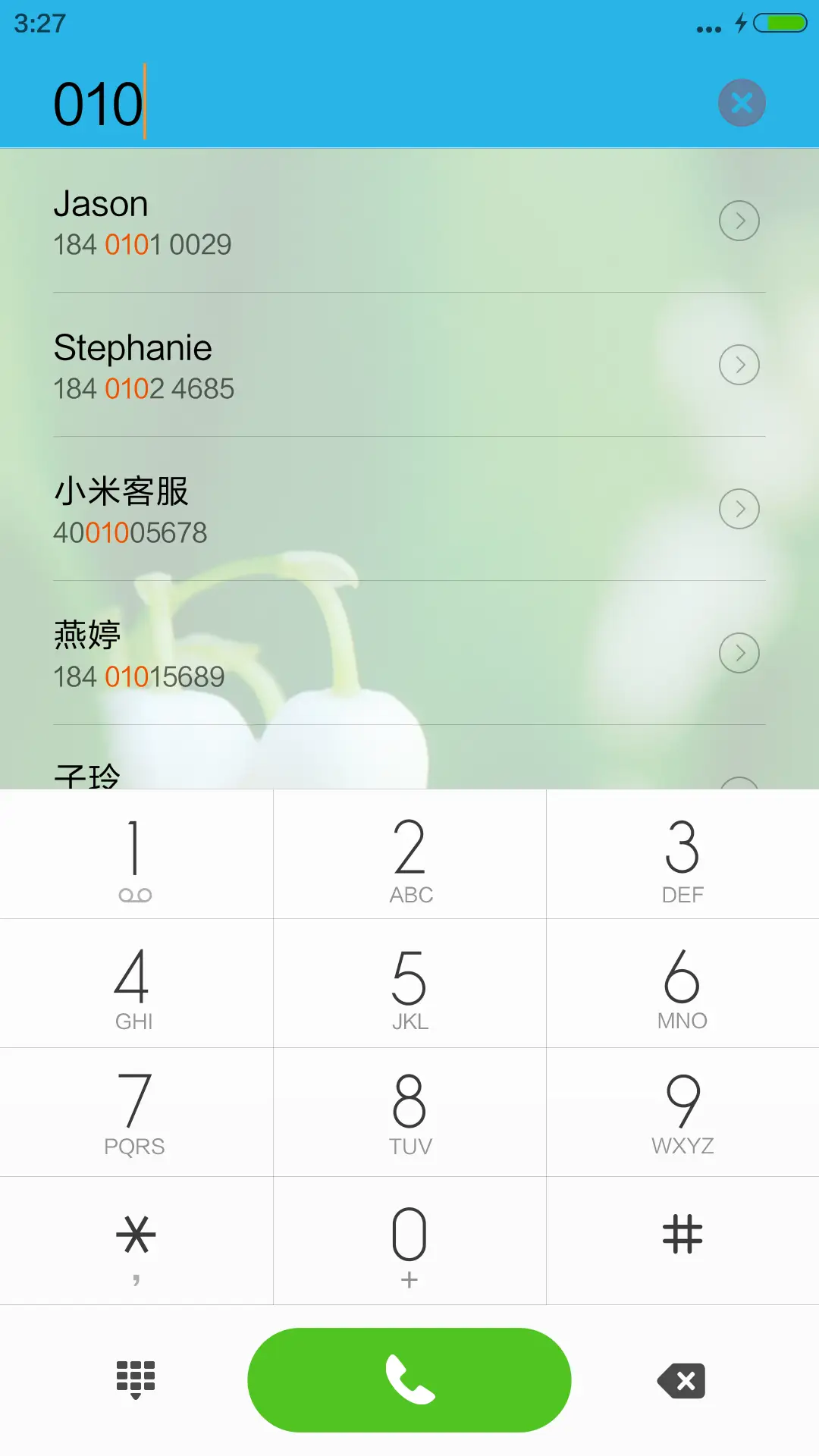The height and width of the screenshot is (1456, 819).
Task: Clear the dialed number with the X button
Action: 742,102
